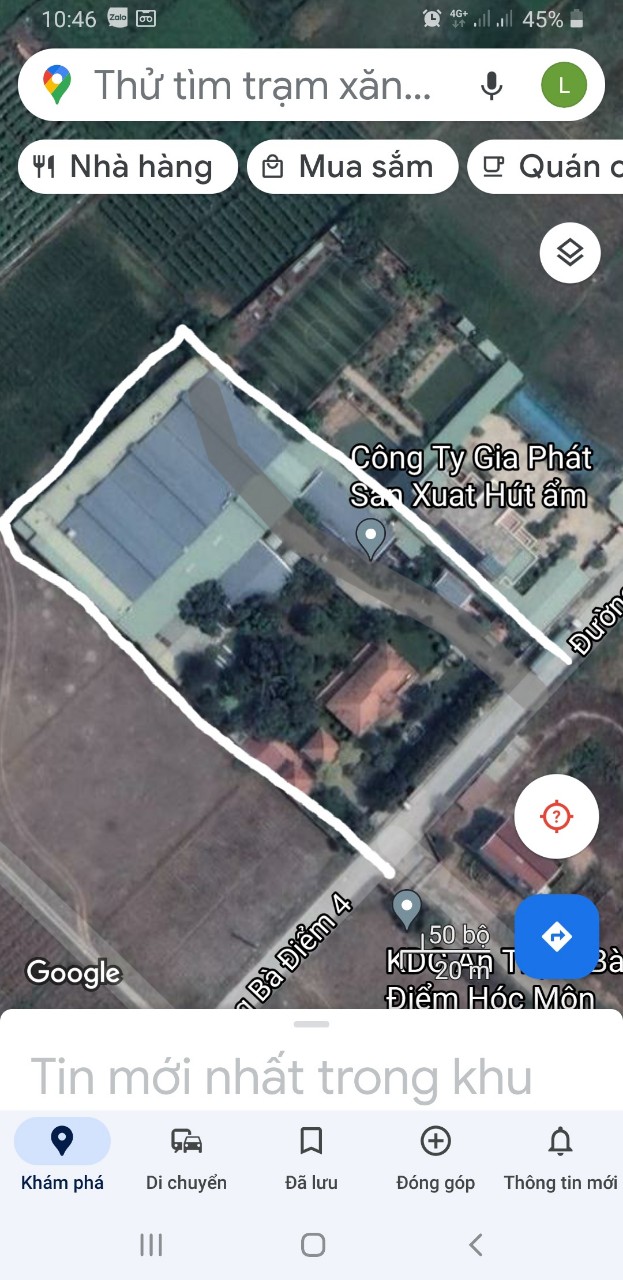Select the Quán cà phê chip
The height and width of the screenshot is (1280, 623).
[550, 167]
